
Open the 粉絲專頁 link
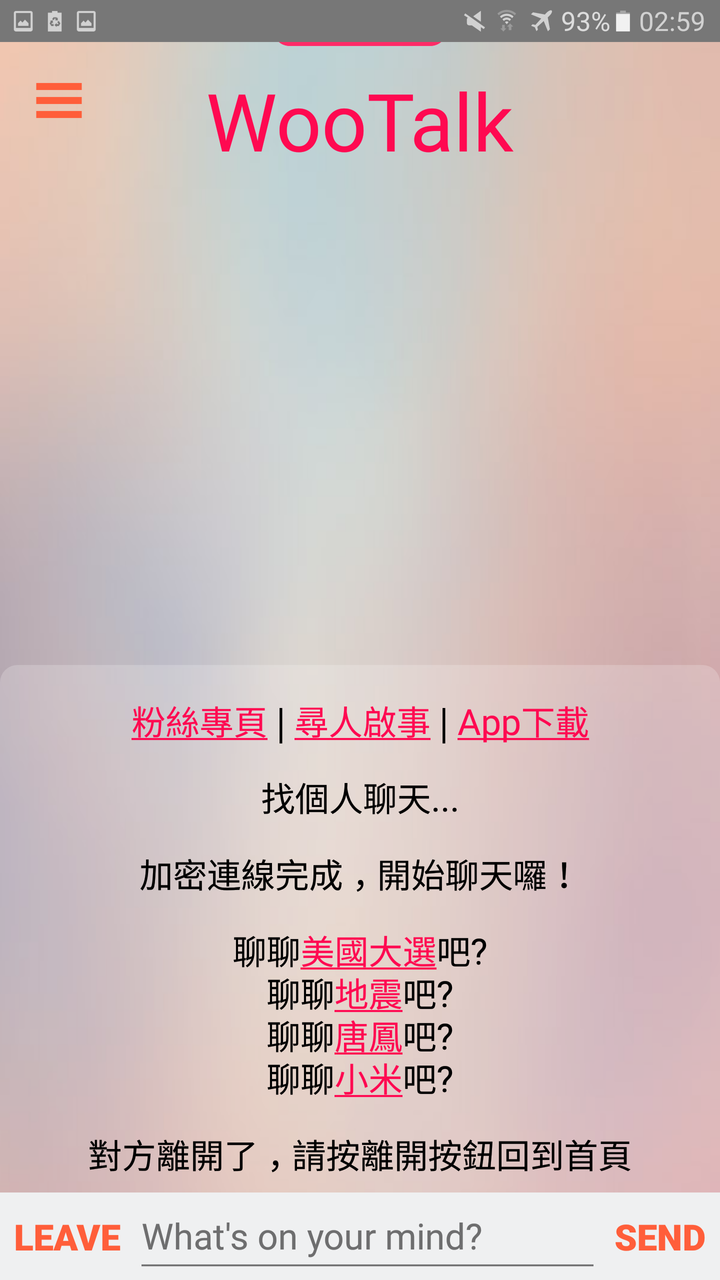[199, 722]
